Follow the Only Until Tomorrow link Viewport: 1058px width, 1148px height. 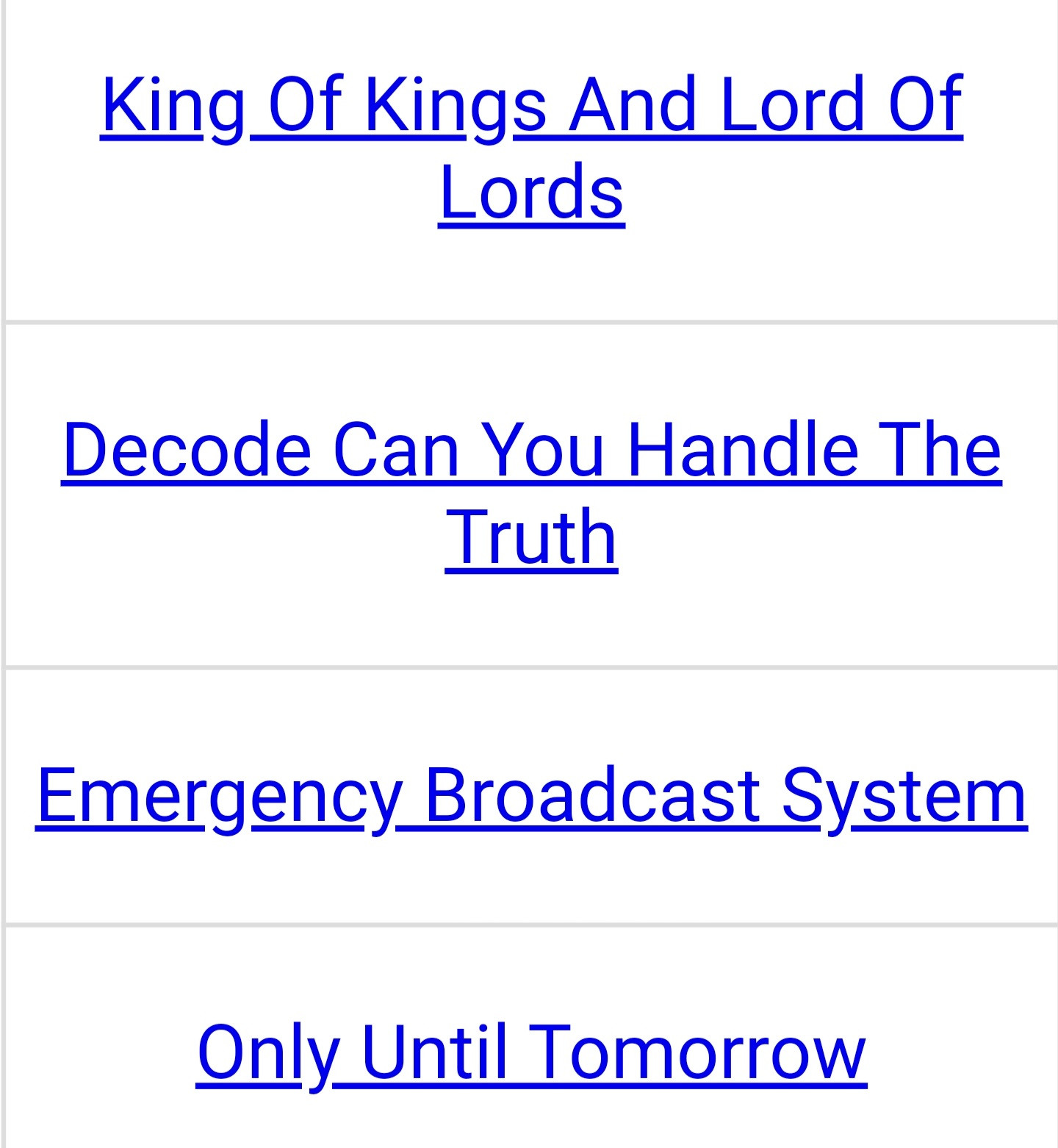(530, 1053)
